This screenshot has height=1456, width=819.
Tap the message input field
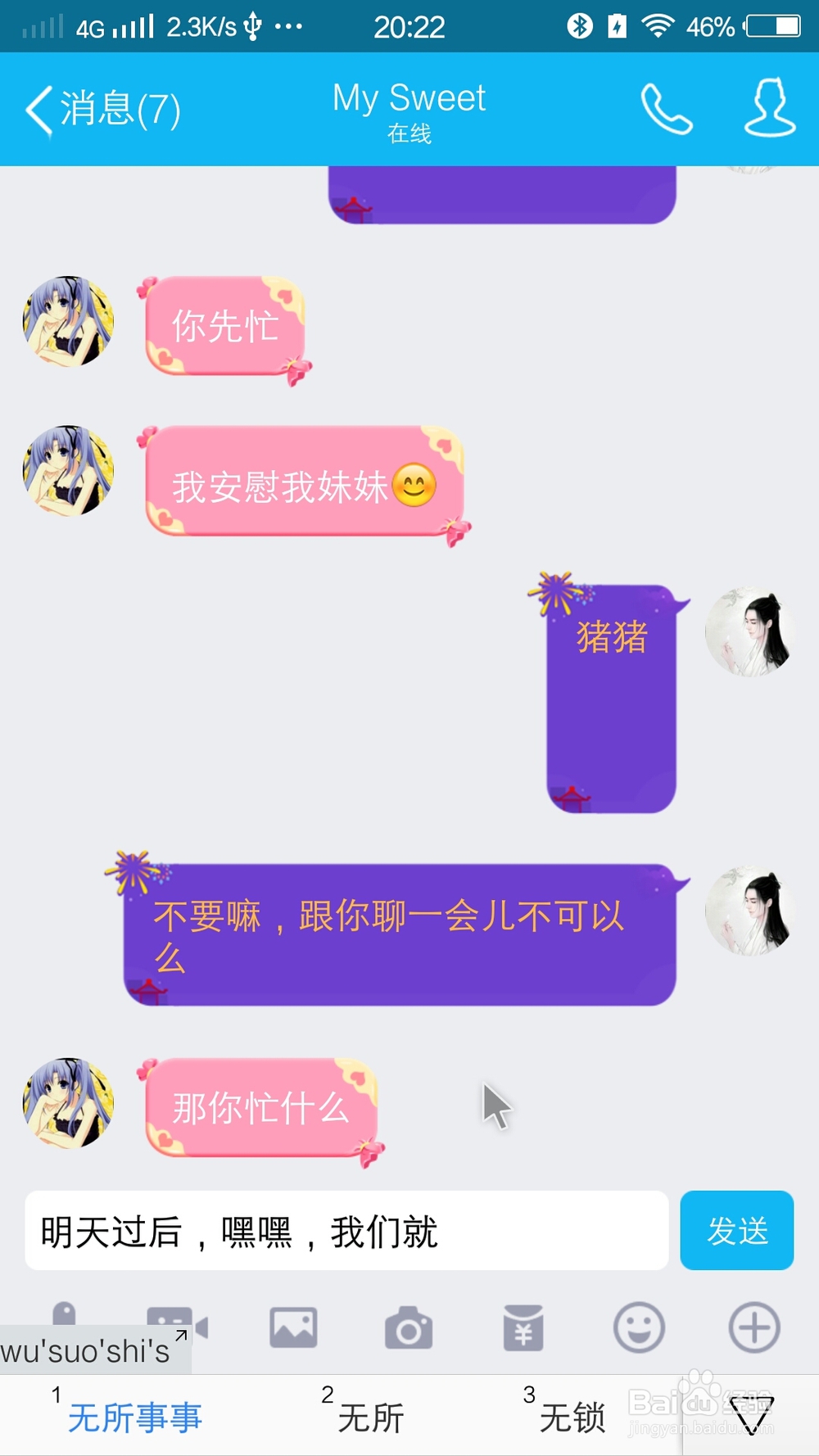pyautogui.click(x=344, y=1230)
